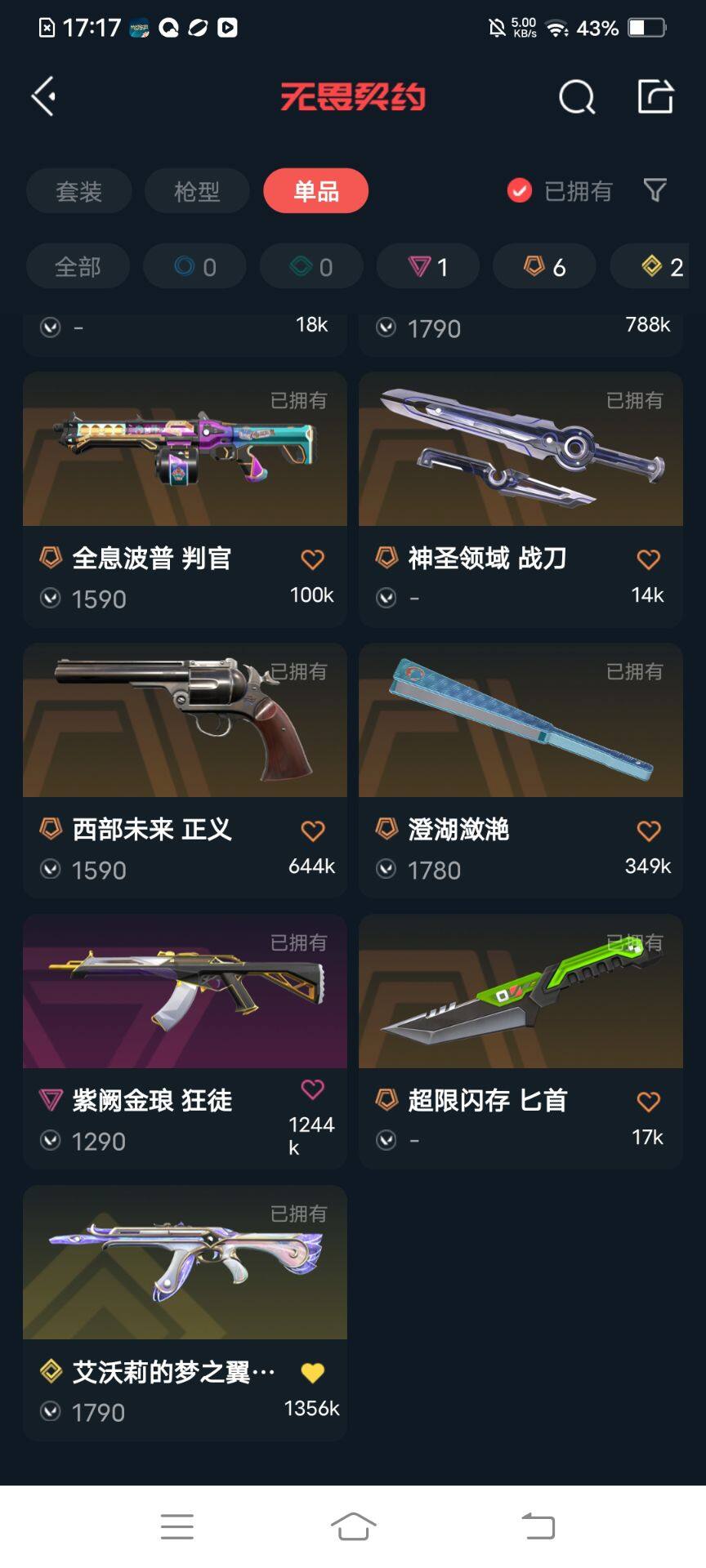Like the 澄湖潋滟 skin with the heart

coord(648,831)
